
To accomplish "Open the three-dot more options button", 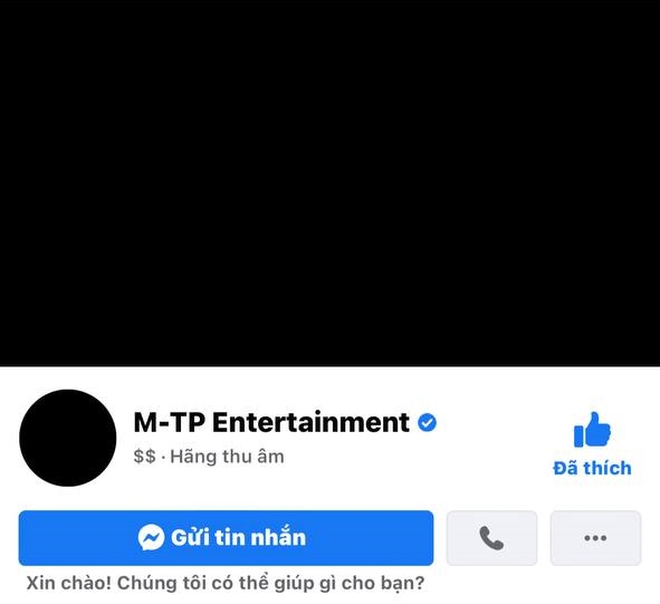I will [595, 538].
